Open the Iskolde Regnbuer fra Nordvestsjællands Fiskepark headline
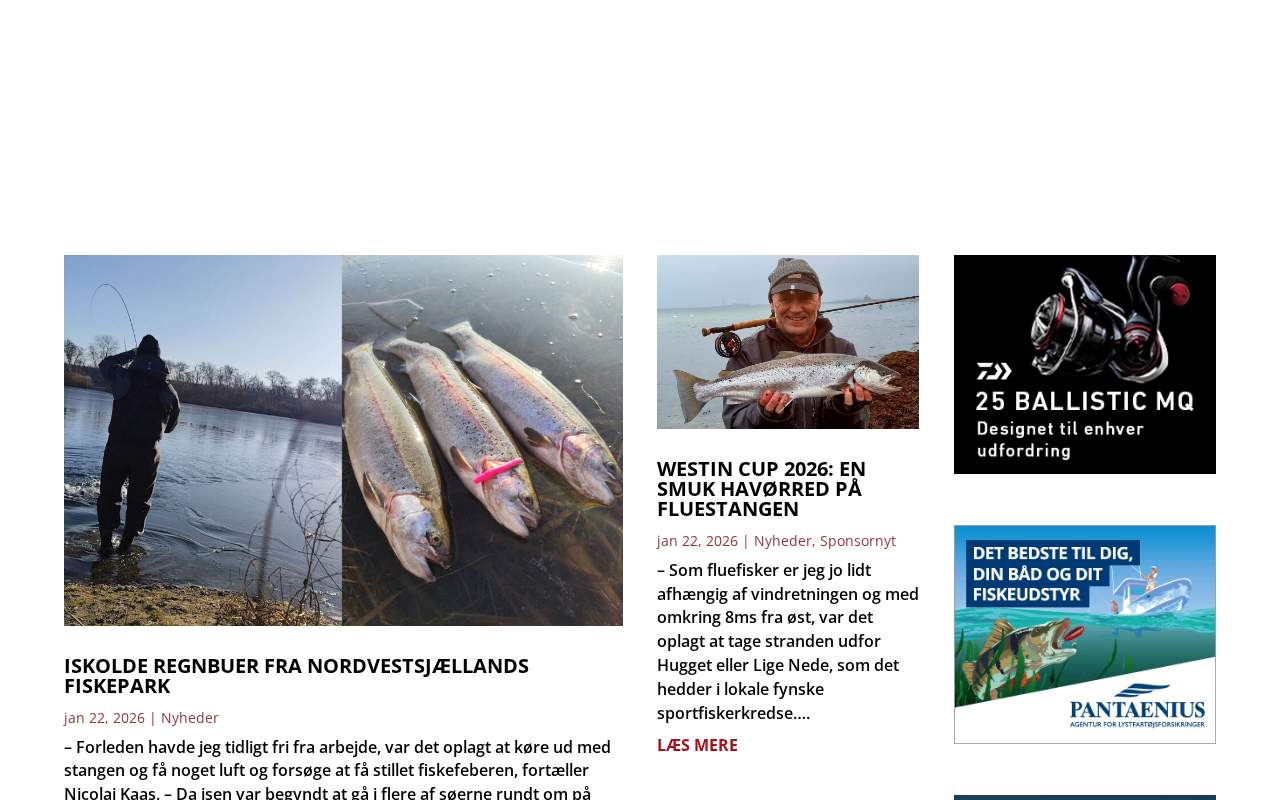1280x800 pixels. [296, 676]
